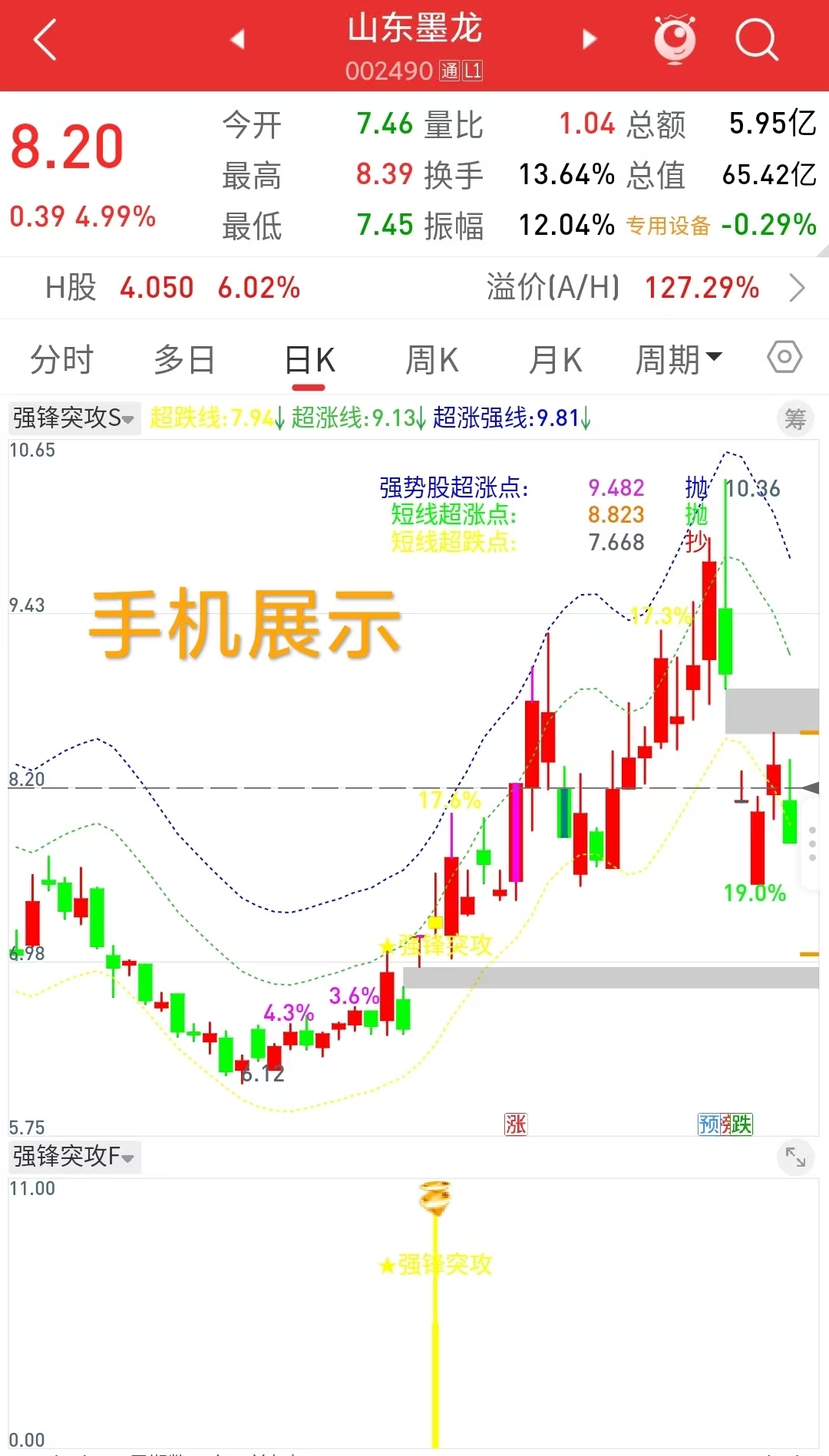
Task: Switch to the previous stock
Action: [x=237, y=39]
